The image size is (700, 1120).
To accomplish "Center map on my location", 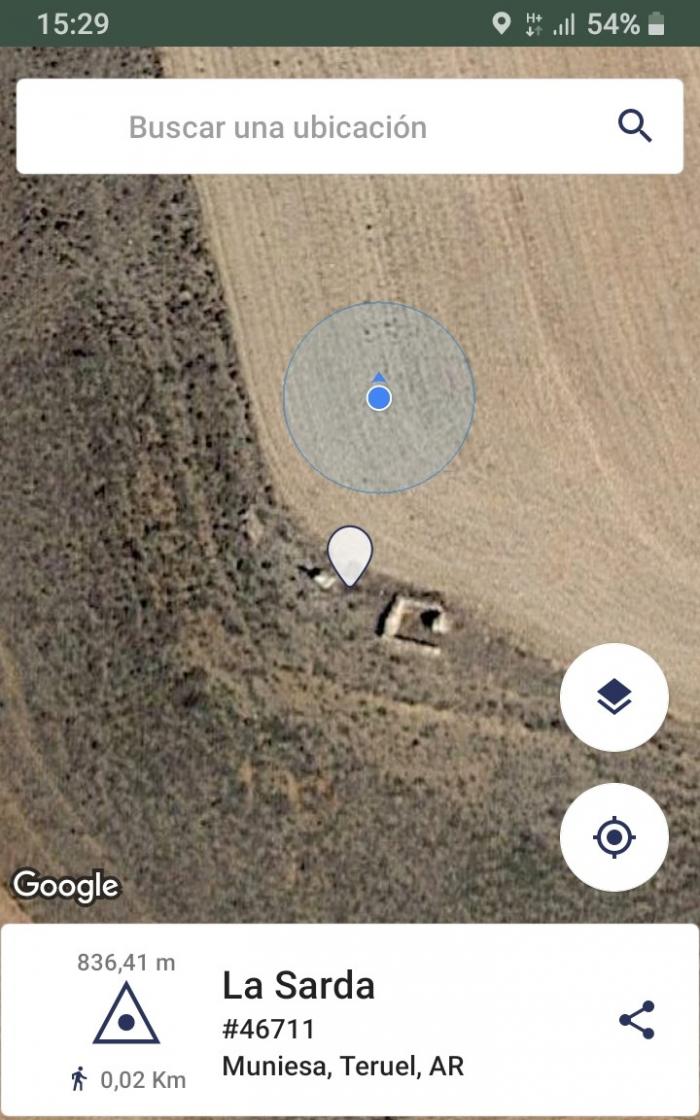I will click(x=614, y=836).
